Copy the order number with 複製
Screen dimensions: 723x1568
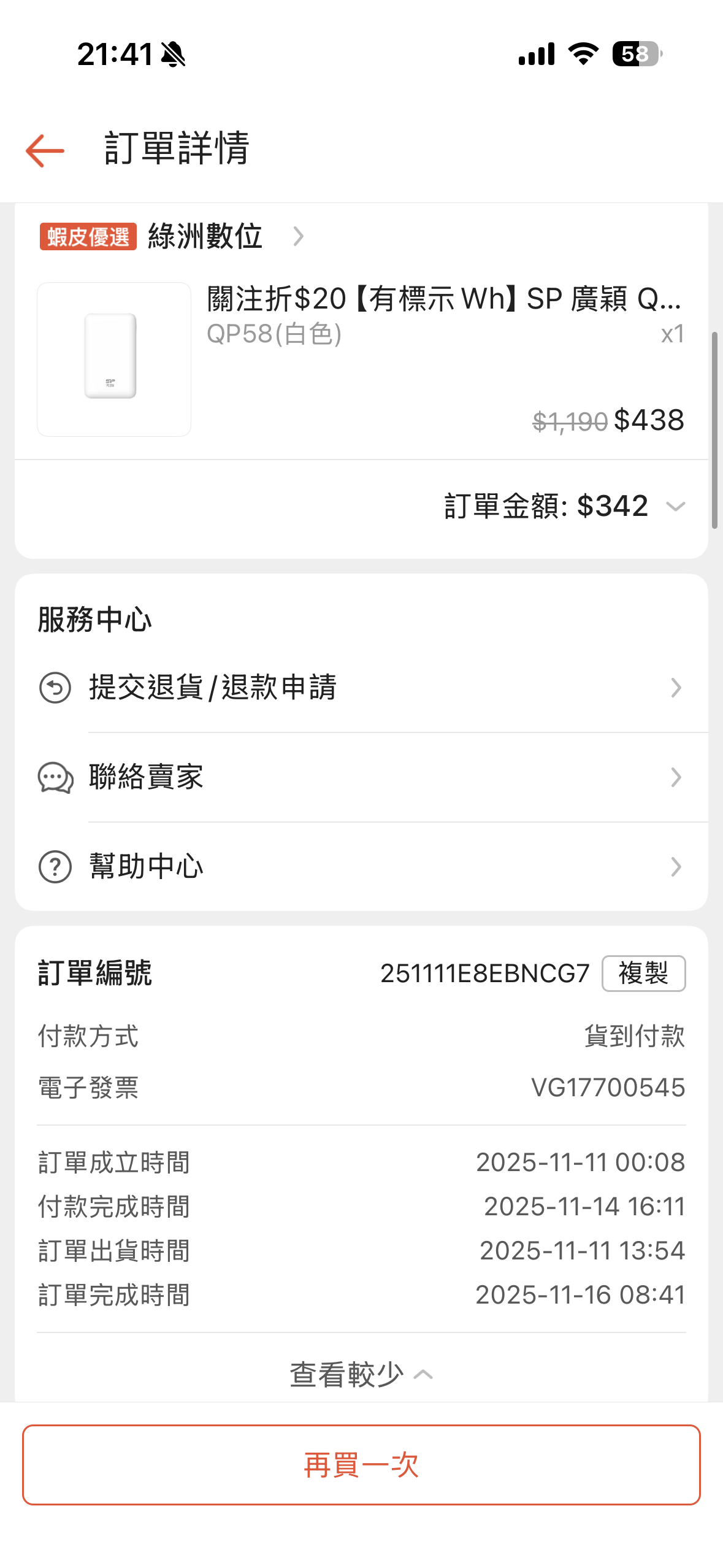click(643, 974)
